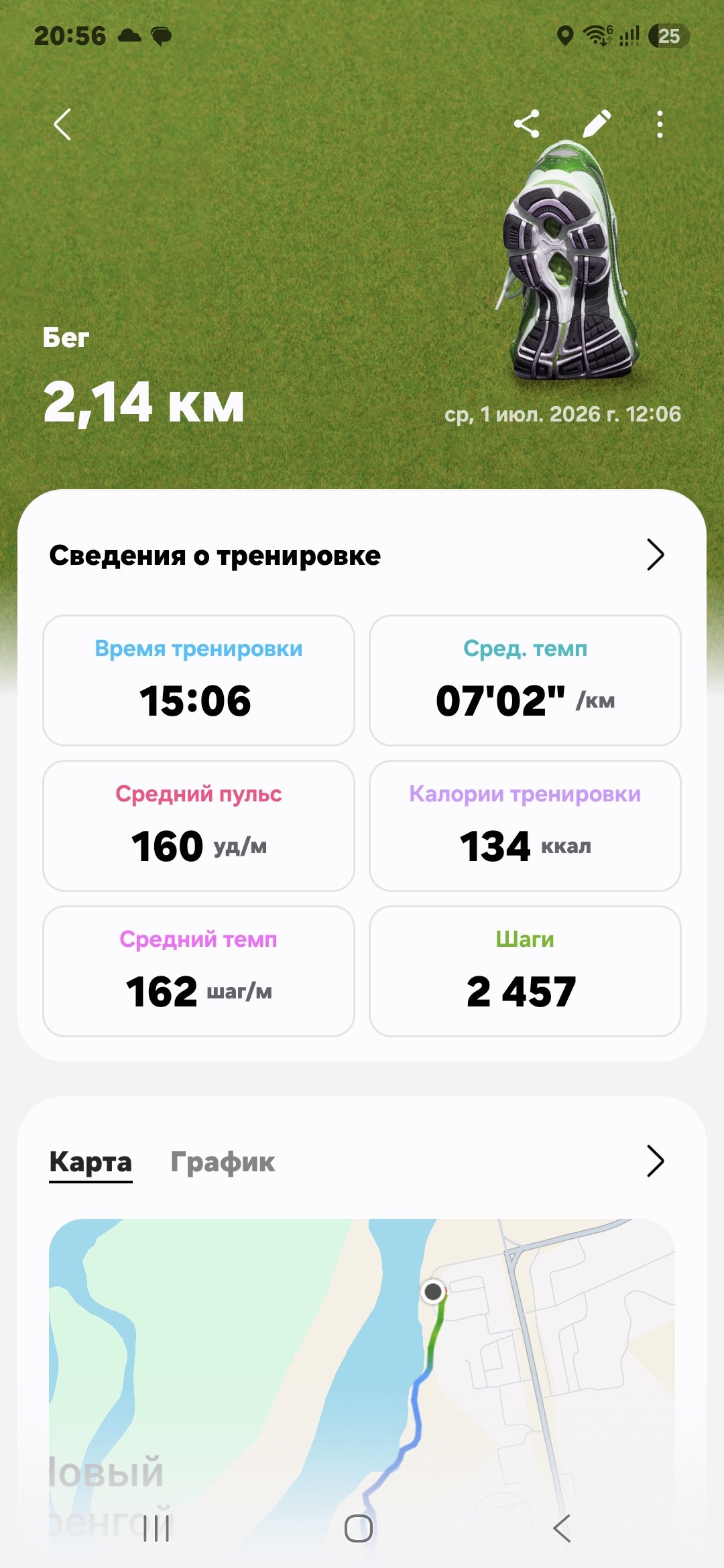Go back using the top-left arrow
Image resolution: width=724 pixels, height=1568 pixels.
click(x=62, y=125)
